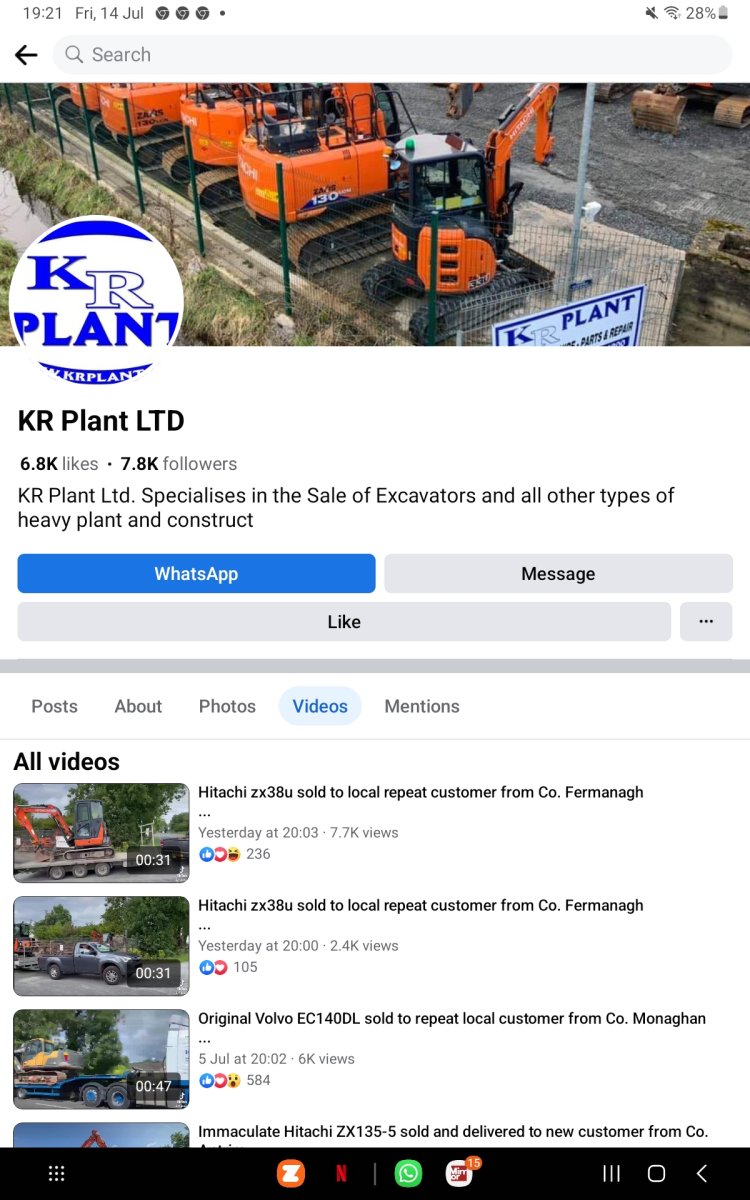
Task: Open the app drawer grid icon
Action: 56,1173
